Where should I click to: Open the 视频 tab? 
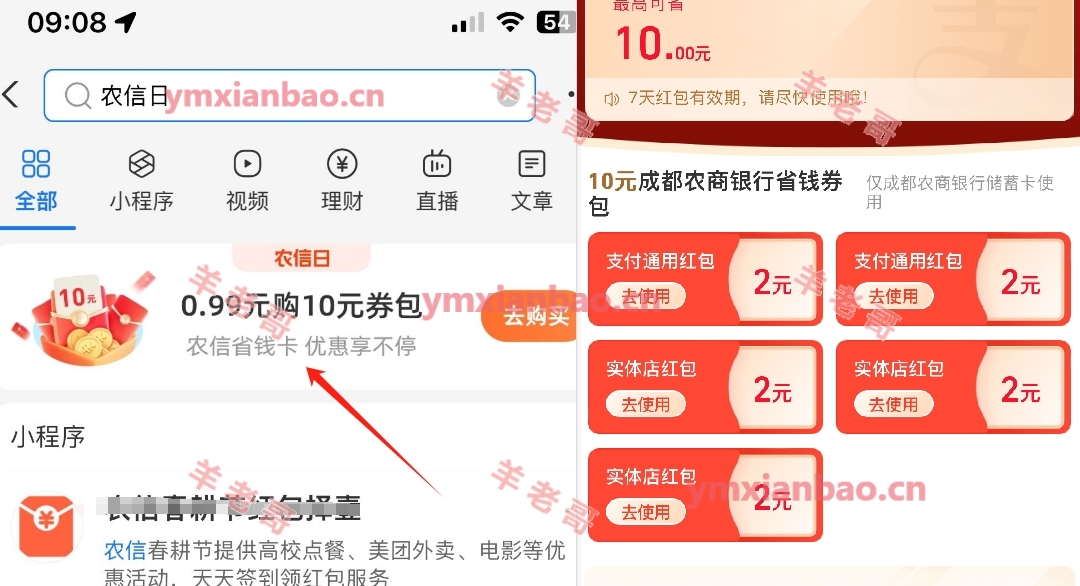point(247,181)
